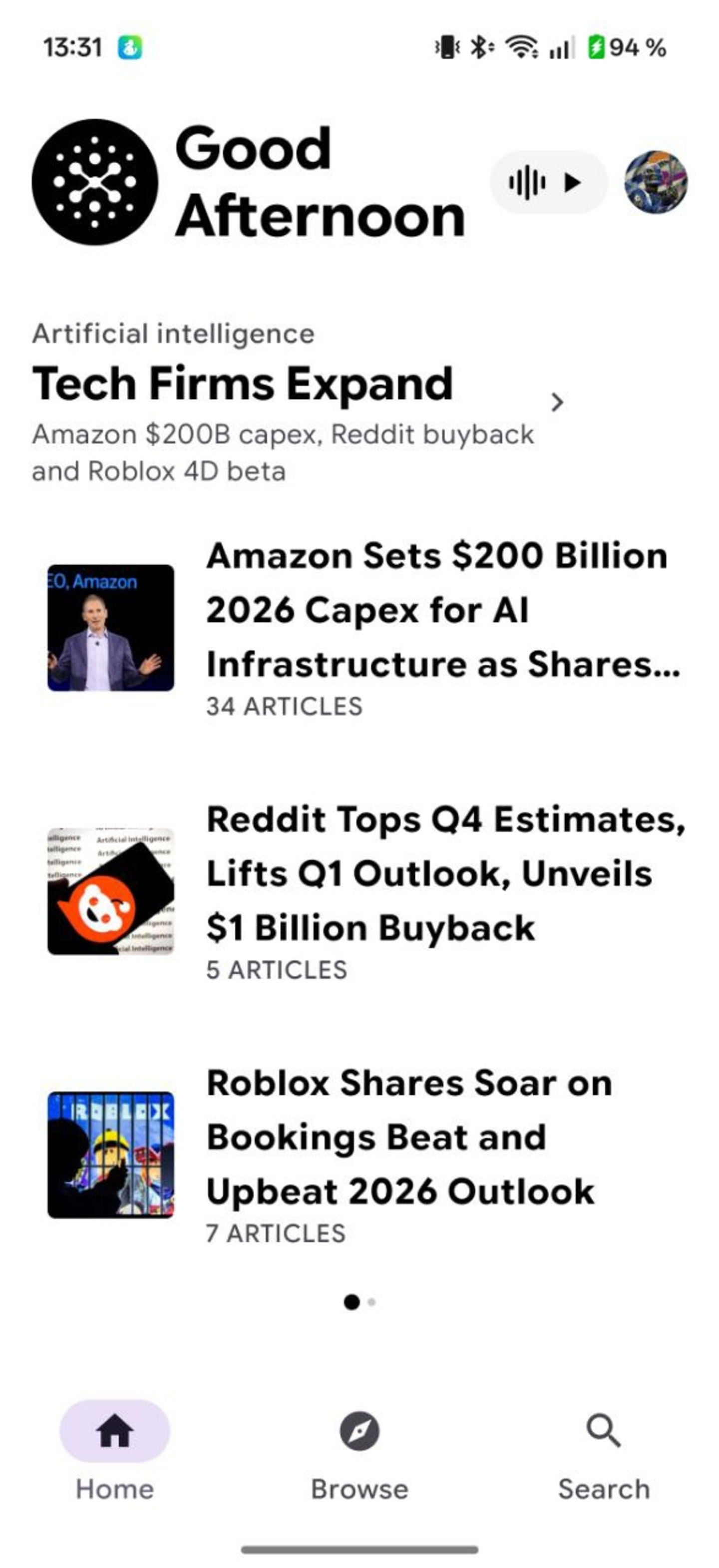Expand the Tech Firms Expand topic chevron
719x1568 pixels.
556,402
